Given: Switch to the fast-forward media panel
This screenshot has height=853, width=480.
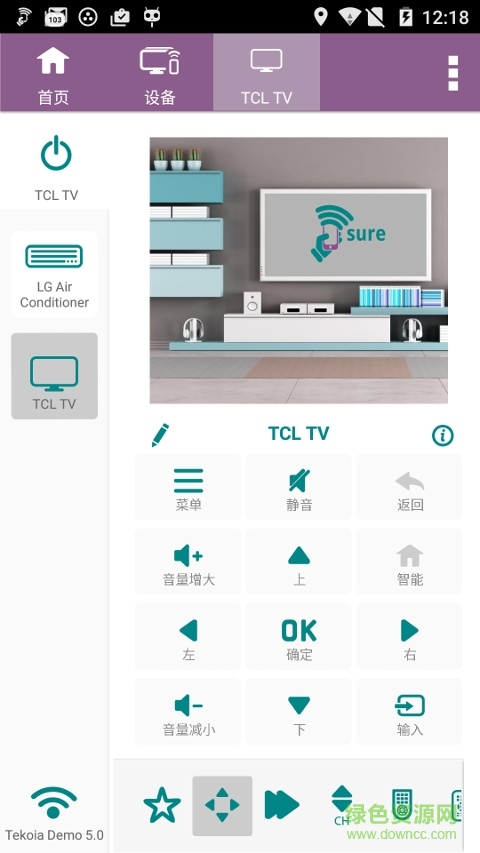Looking at the screenshot, I should click(x=282, y=805).
